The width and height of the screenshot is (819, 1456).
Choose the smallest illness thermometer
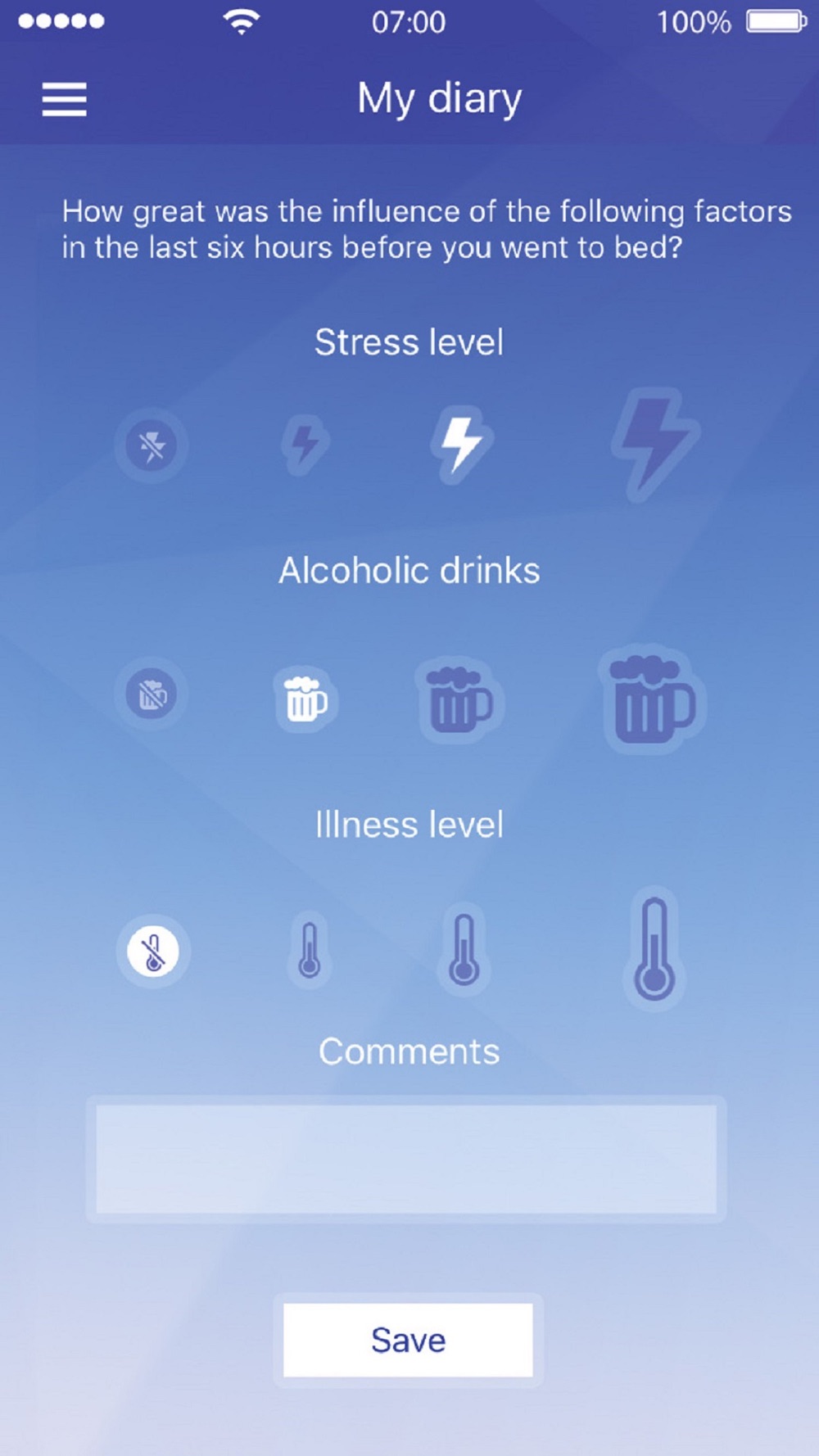pos(309,950)
